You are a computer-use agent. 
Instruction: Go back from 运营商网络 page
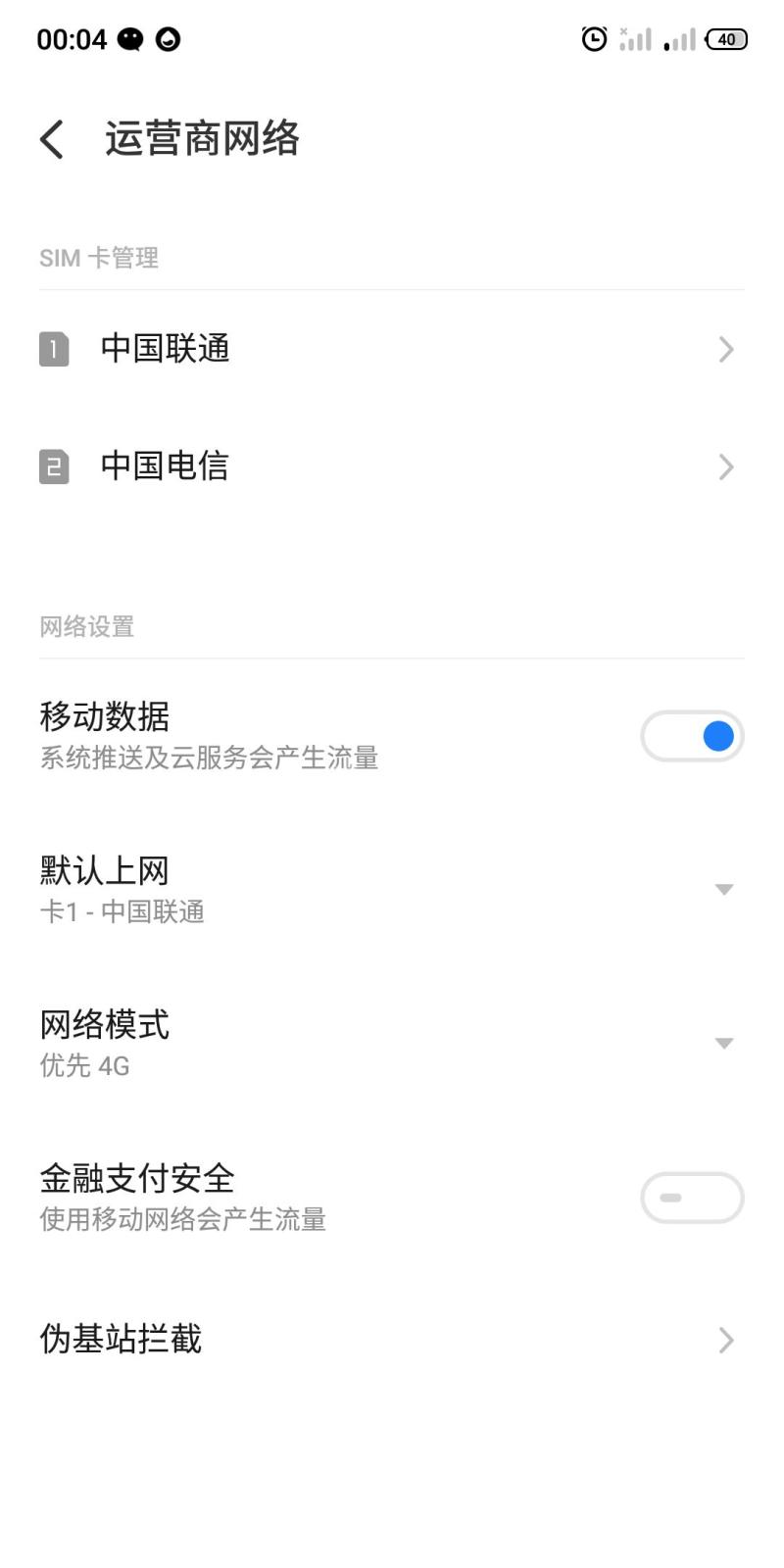[53, 139]
